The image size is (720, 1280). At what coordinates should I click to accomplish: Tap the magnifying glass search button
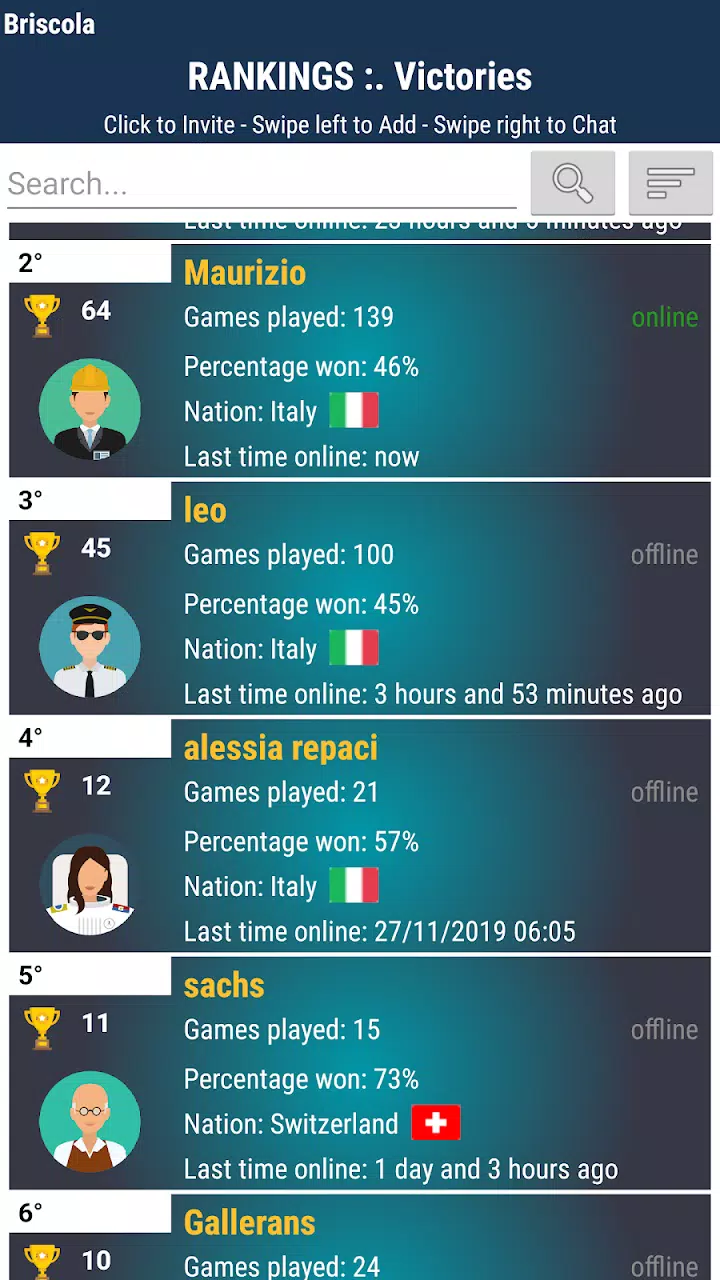(x=572, y=183)
